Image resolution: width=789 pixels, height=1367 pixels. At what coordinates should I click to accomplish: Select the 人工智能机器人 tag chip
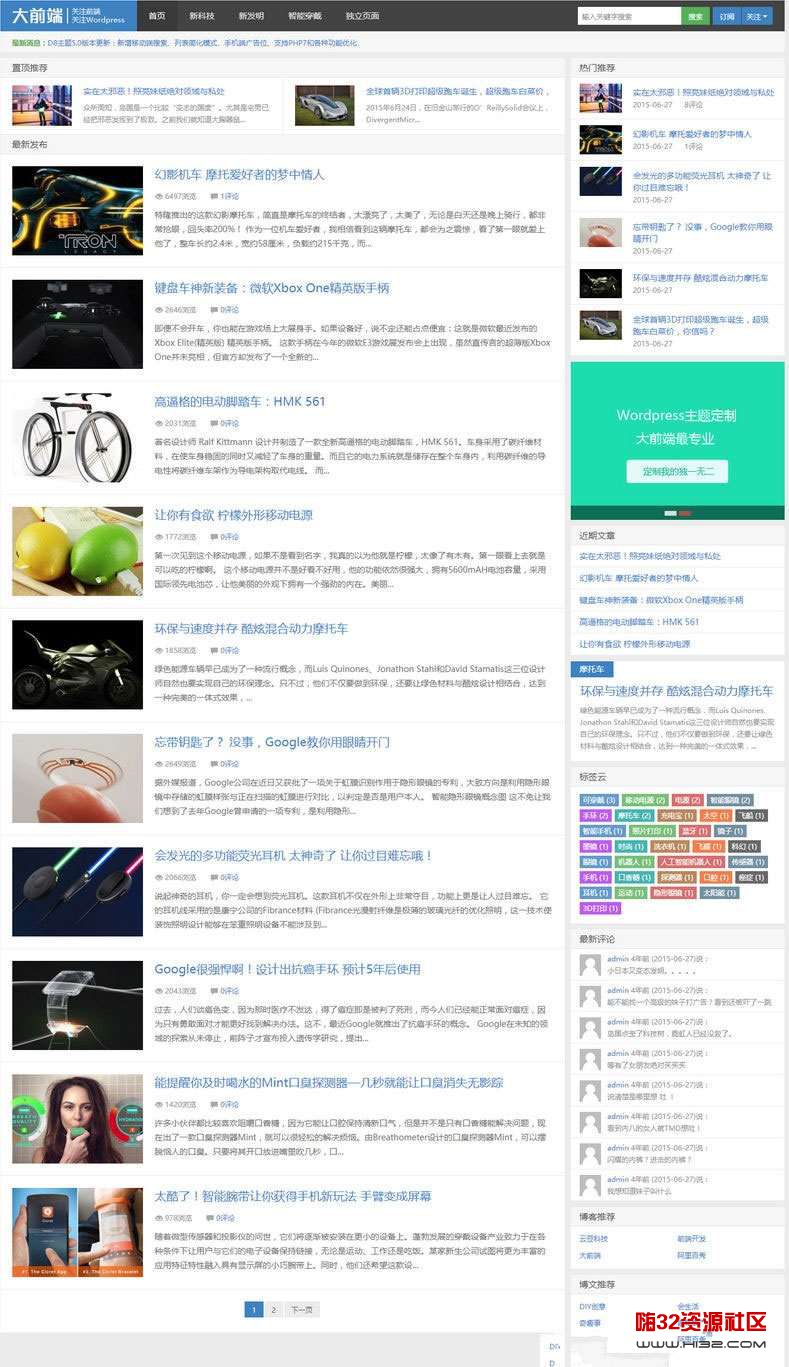coord(690,861)
